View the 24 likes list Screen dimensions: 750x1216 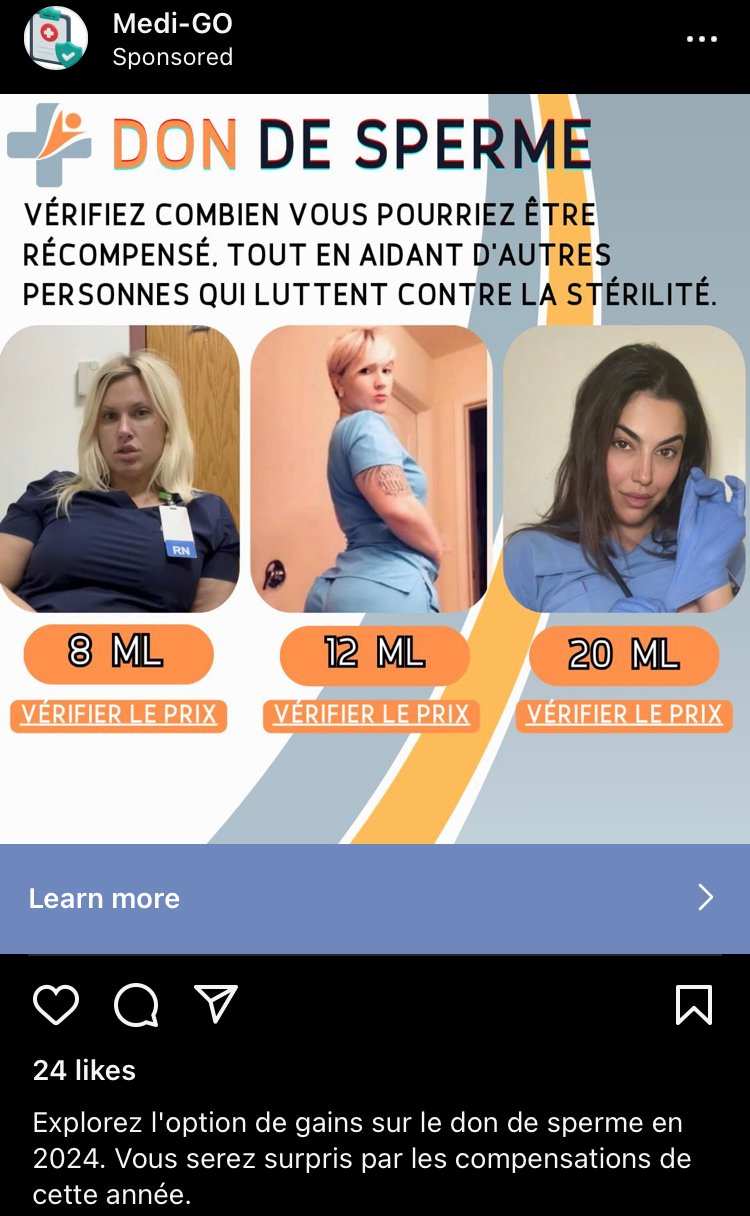(x=84, y=1070)
